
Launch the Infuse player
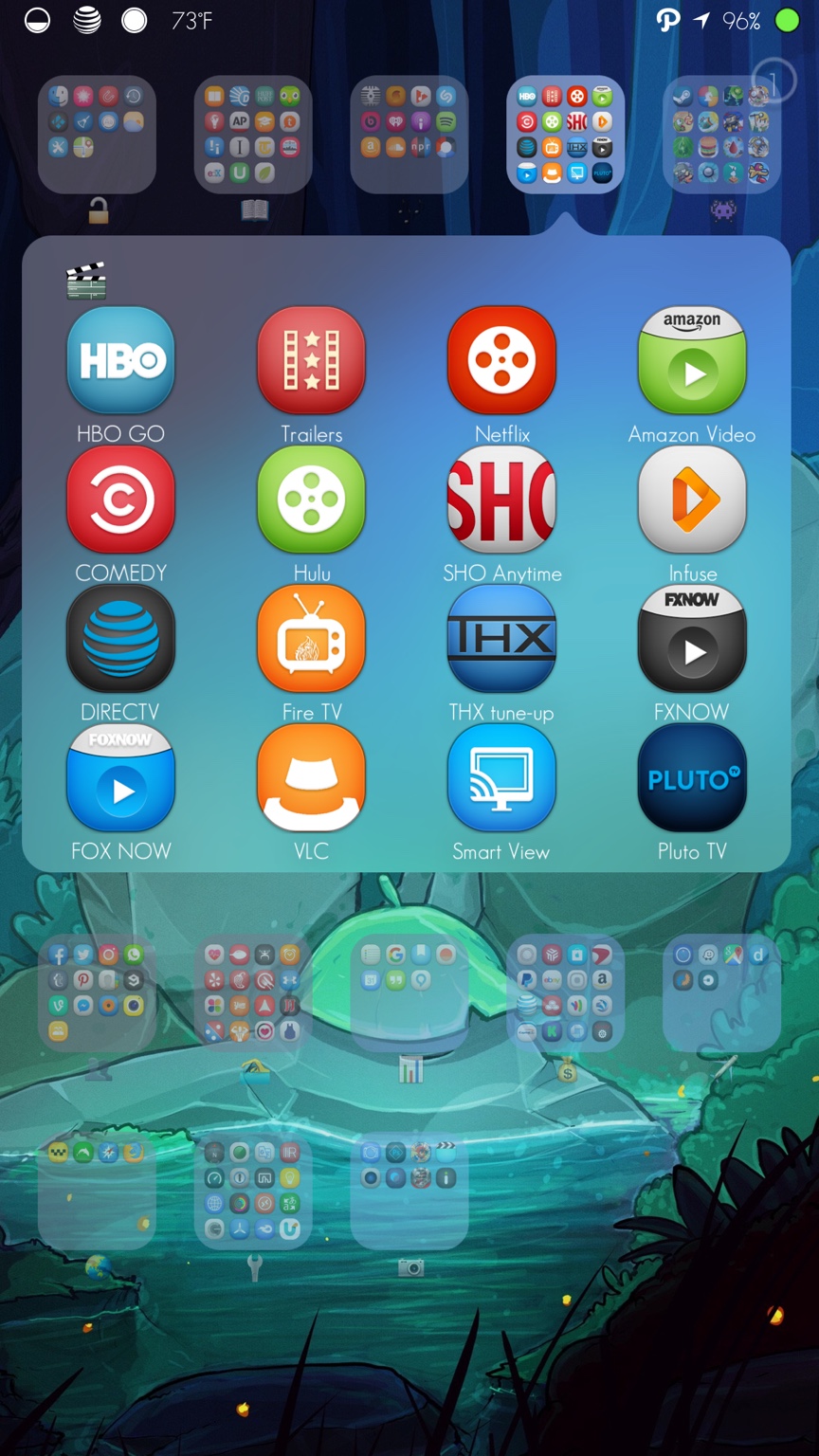[x=692, y=500]
